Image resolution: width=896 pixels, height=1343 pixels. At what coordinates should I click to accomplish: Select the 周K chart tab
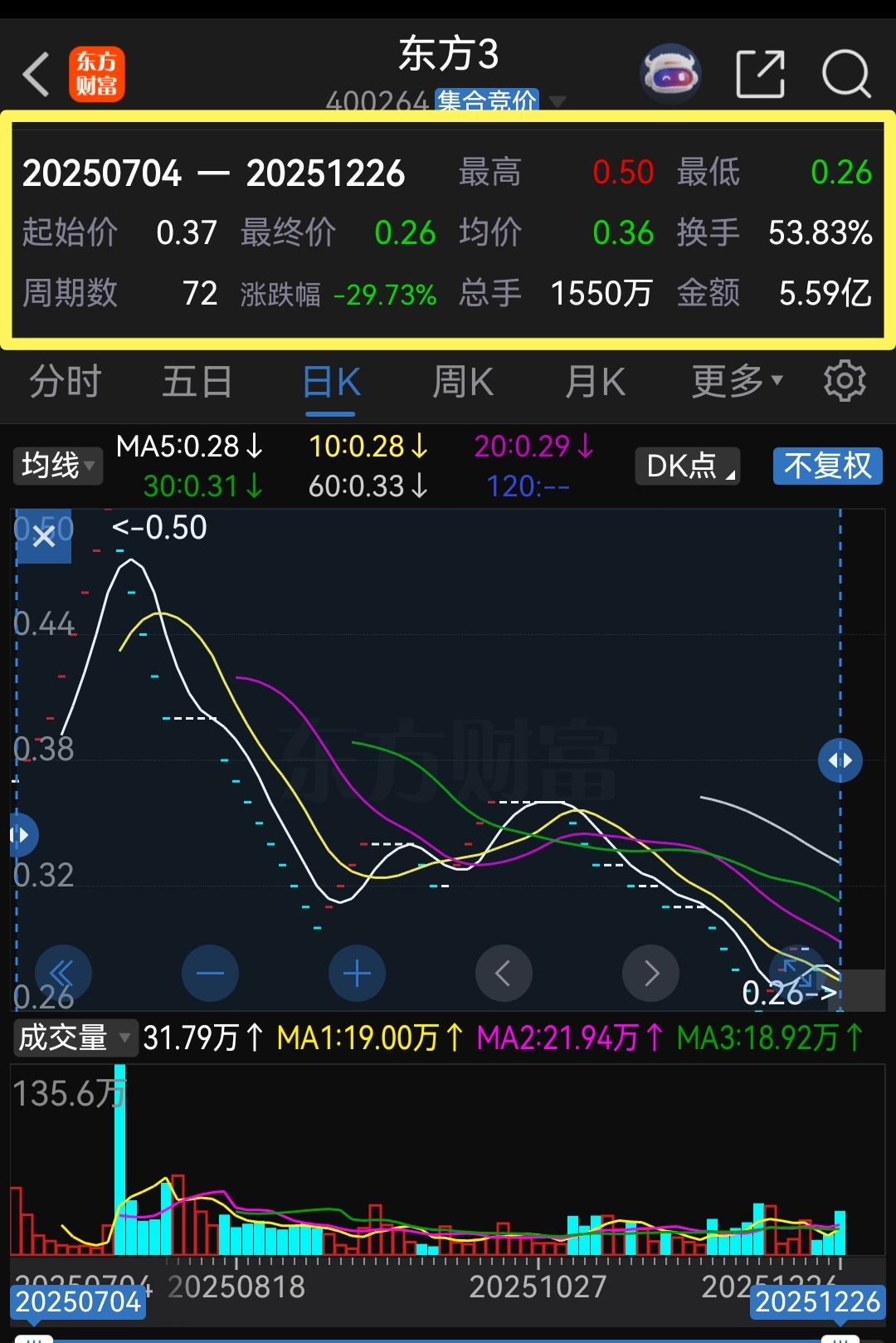462,383
